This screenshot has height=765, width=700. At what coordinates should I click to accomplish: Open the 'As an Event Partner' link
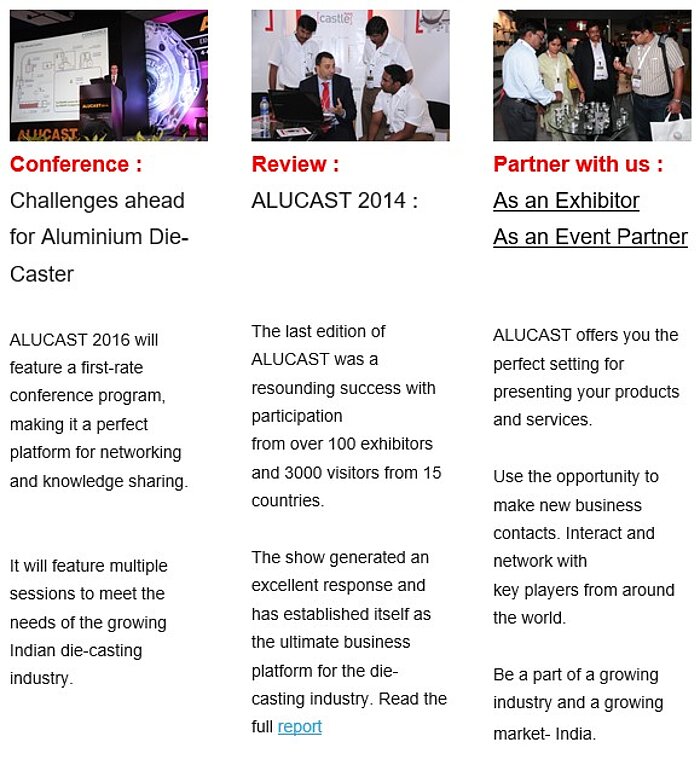[x=590, y=237]
